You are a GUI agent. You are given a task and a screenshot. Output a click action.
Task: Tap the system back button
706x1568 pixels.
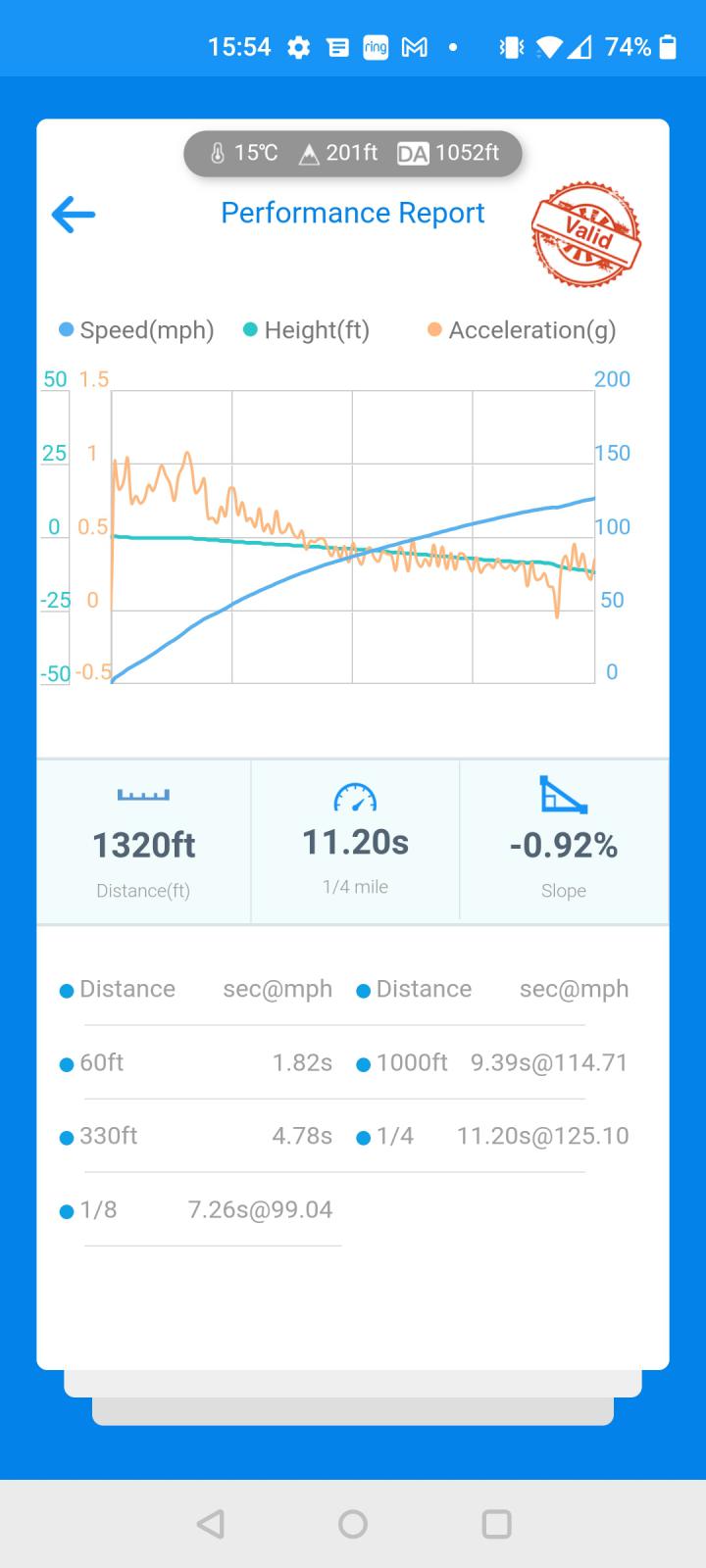[211, 1524]
